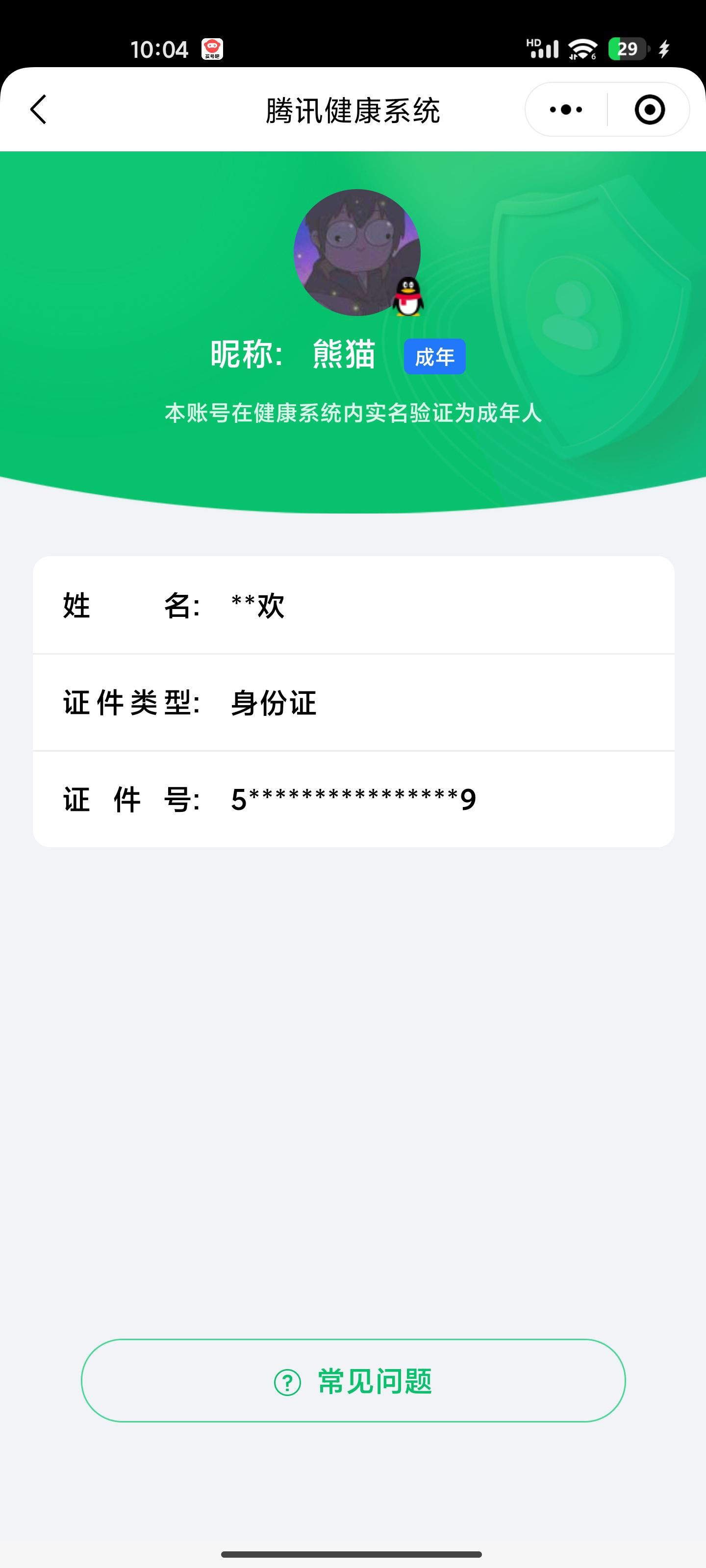Close the mini program with circle button

click(x=649, y=110)
